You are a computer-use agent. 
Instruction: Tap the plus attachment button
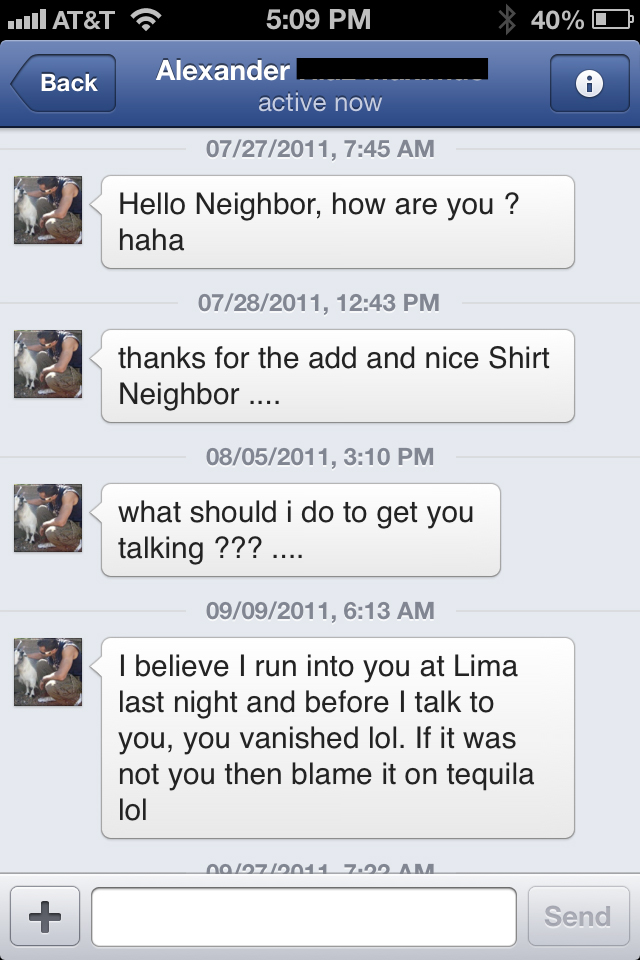[45, 916]
